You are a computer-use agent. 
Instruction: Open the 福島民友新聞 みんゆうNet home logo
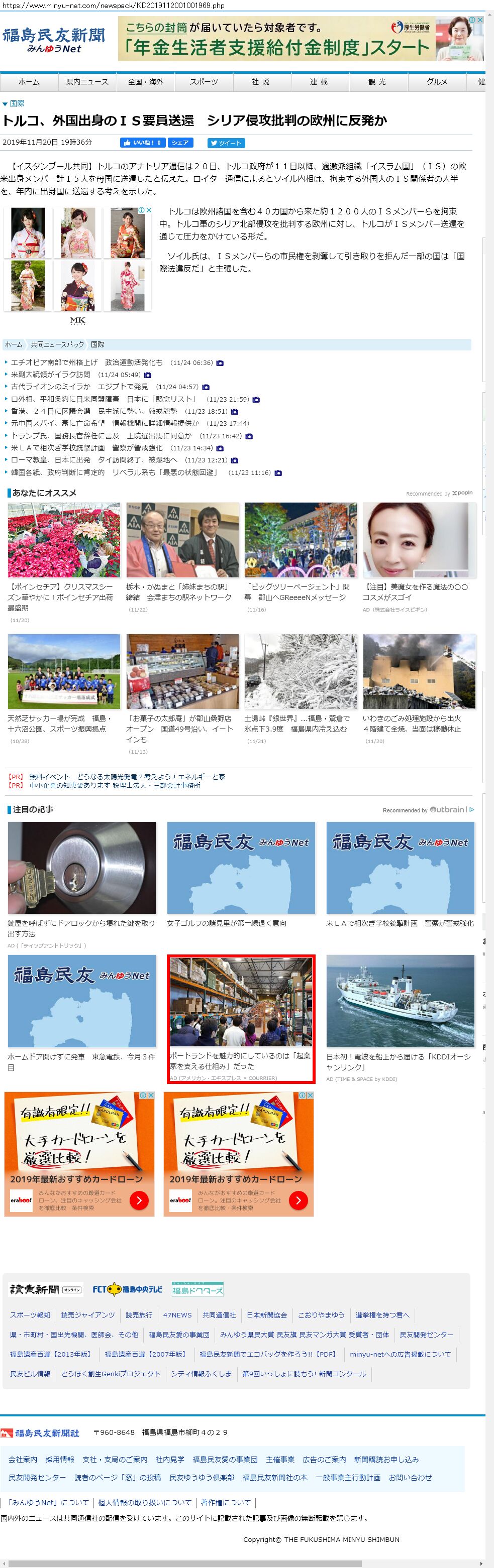54,40
